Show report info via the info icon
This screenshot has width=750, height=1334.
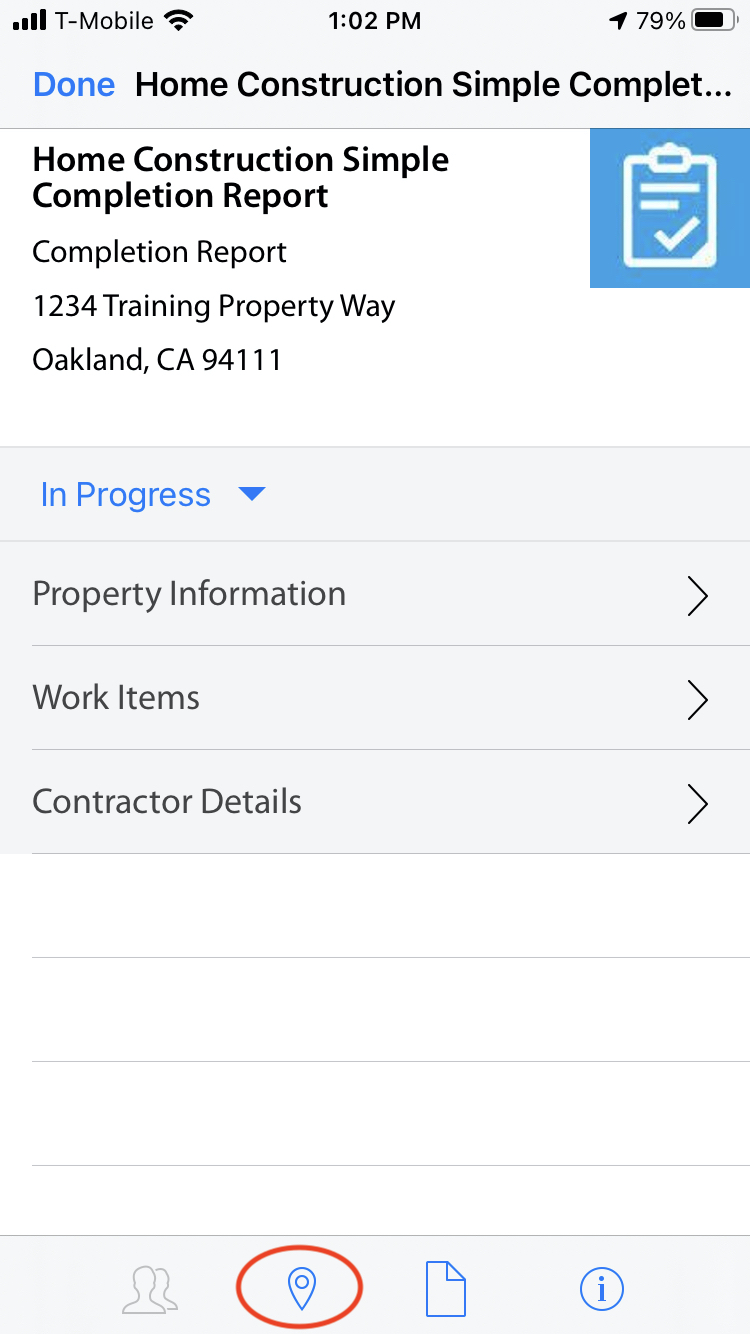point(602,1289)
